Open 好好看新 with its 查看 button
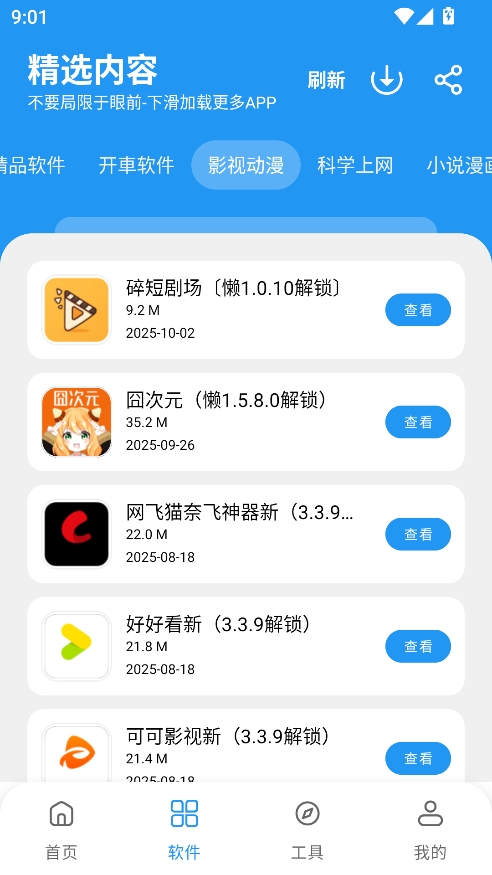 point(418,646)
